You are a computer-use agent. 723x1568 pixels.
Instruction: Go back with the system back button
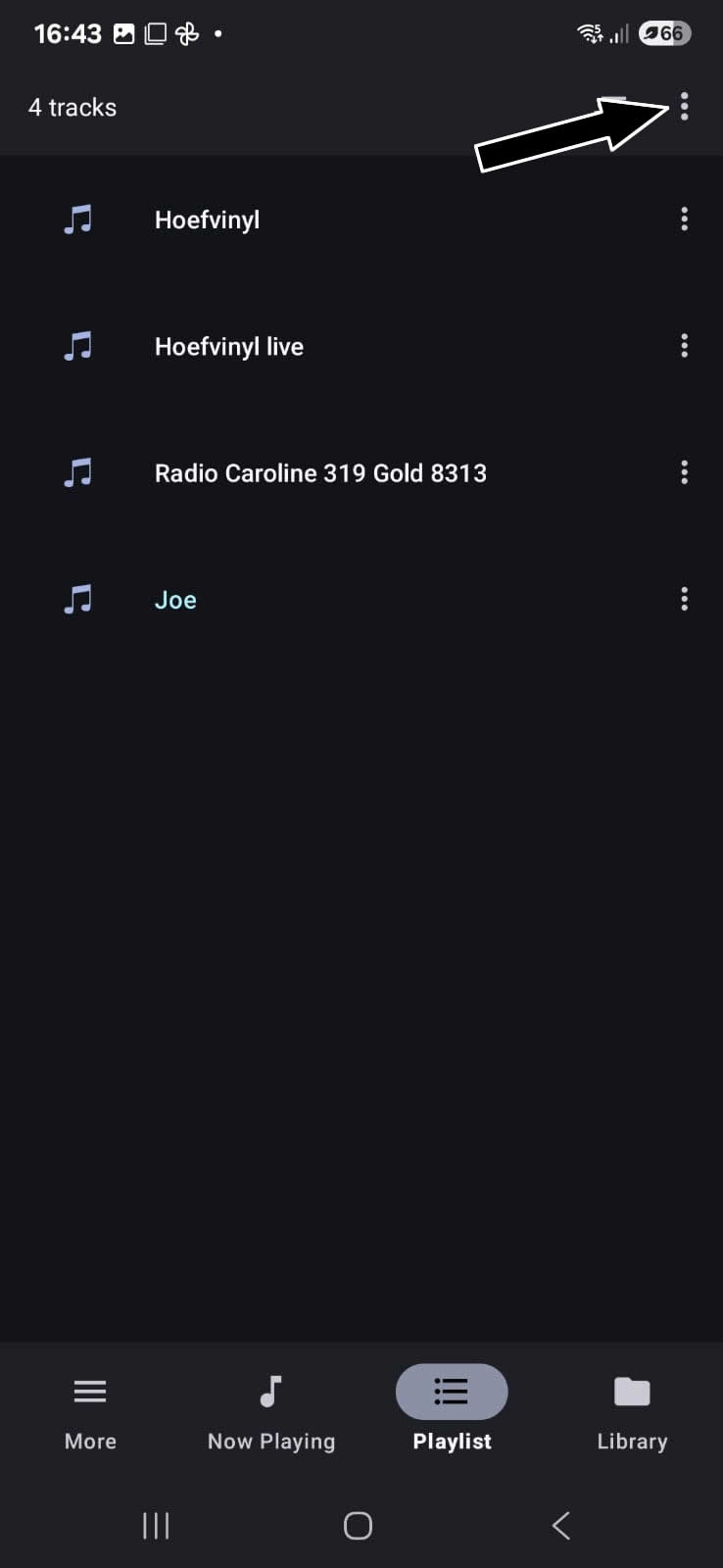(560, 1525)
